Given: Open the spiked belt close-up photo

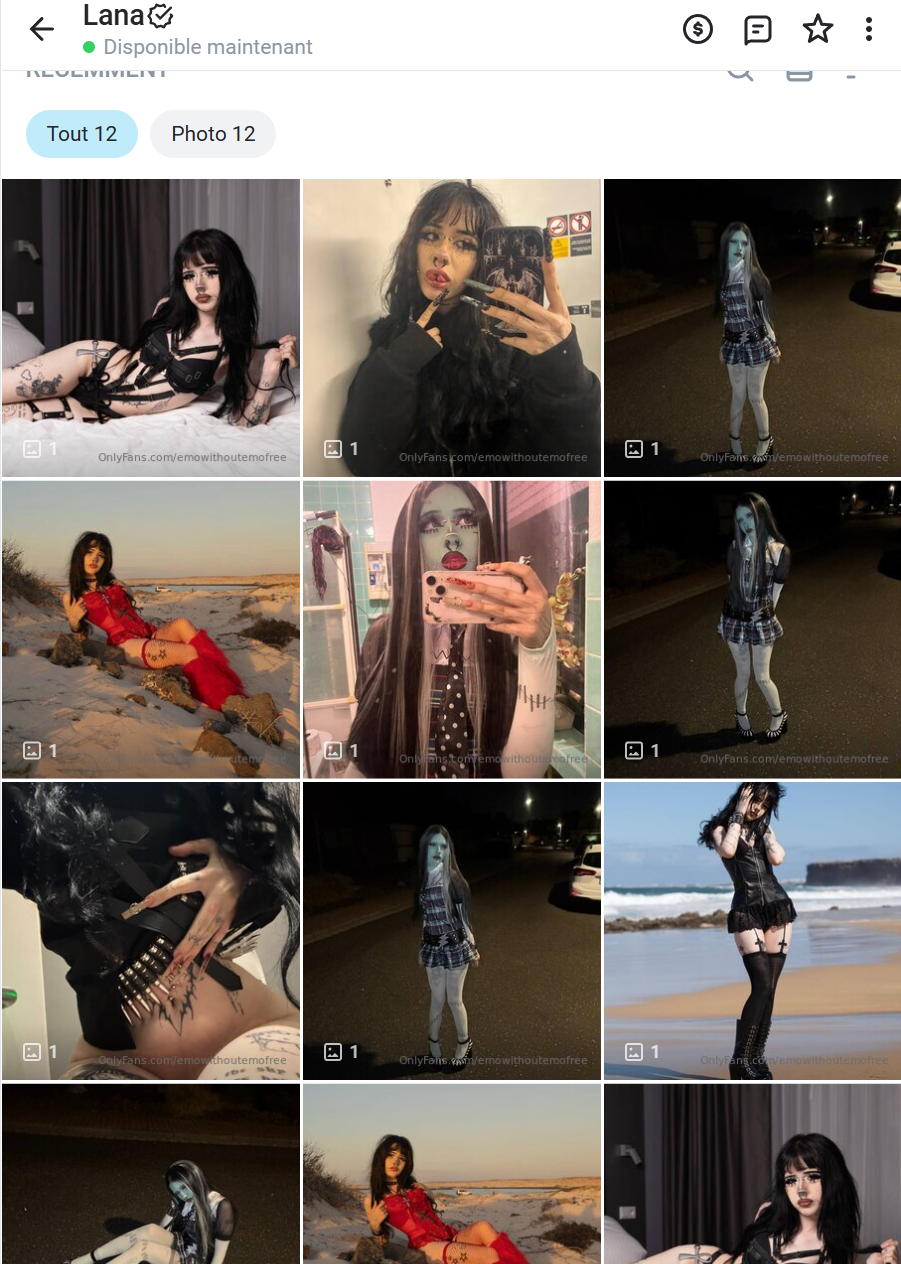Looking at the screenshot, I should coord(151,930).
